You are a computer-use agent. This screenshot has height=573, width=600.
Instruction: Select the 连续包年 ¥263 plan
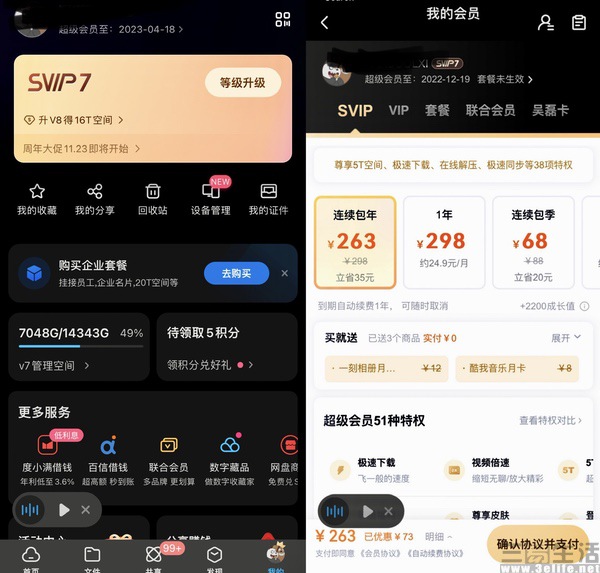click(x=355, y=240)
